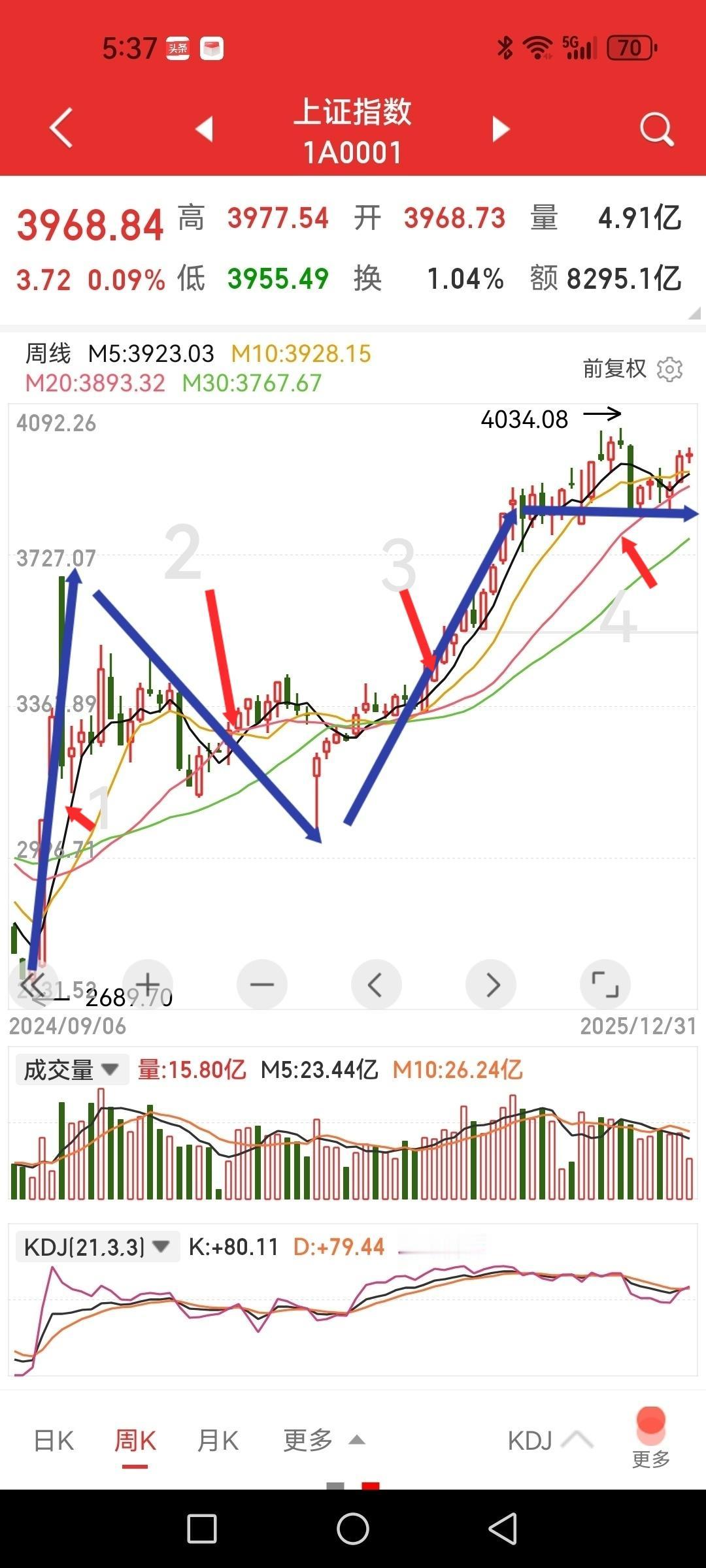This screenshot has width=706, height=1568.
Task: Zoom in using the plus icon
Action: (x=146, y=985)
